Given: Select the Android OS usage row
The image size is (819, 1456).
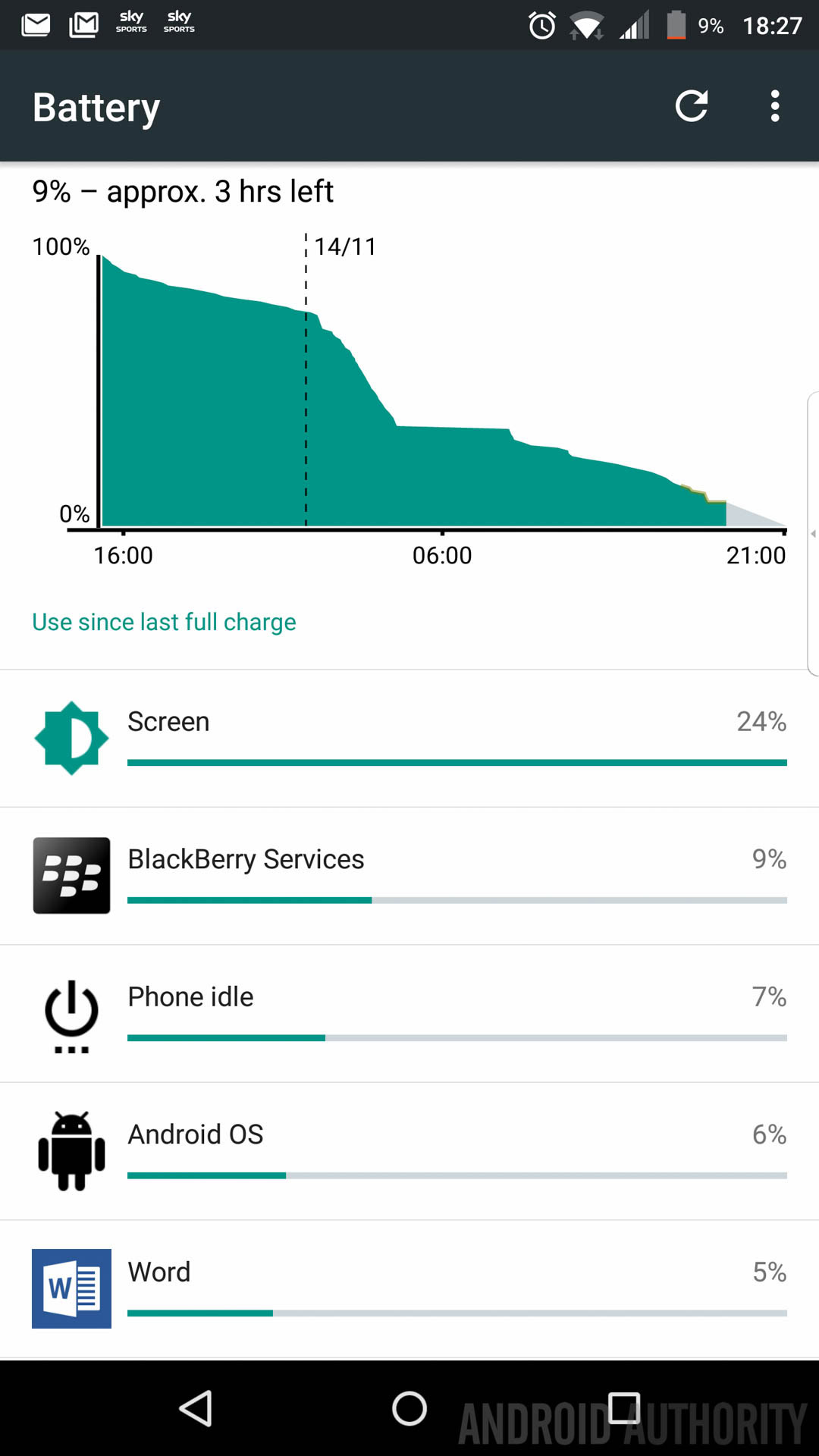Looking at the screenshot, I should tap(409, 1151).
